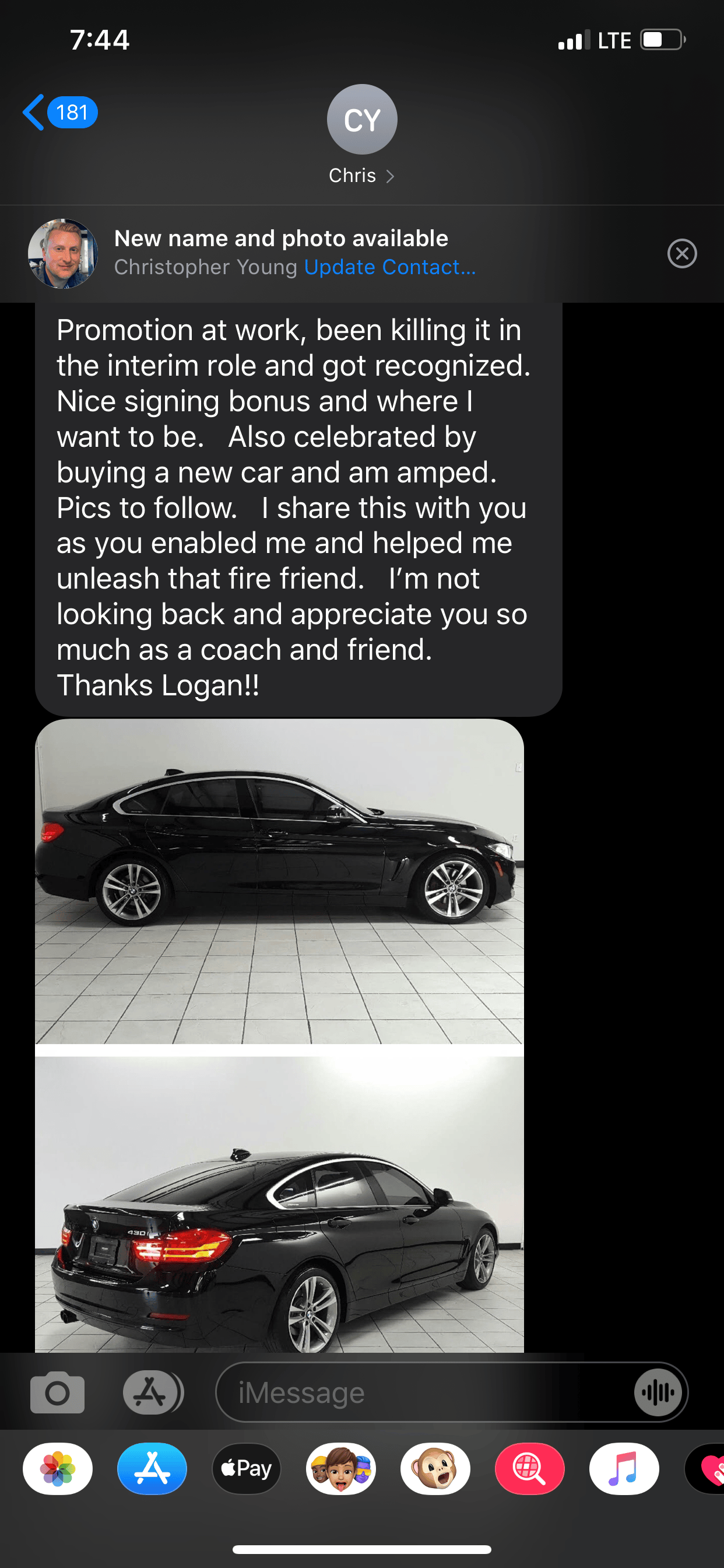Screen dimensions: 724x1568
Task: Open the images search app
Action: coord(529,1469)
